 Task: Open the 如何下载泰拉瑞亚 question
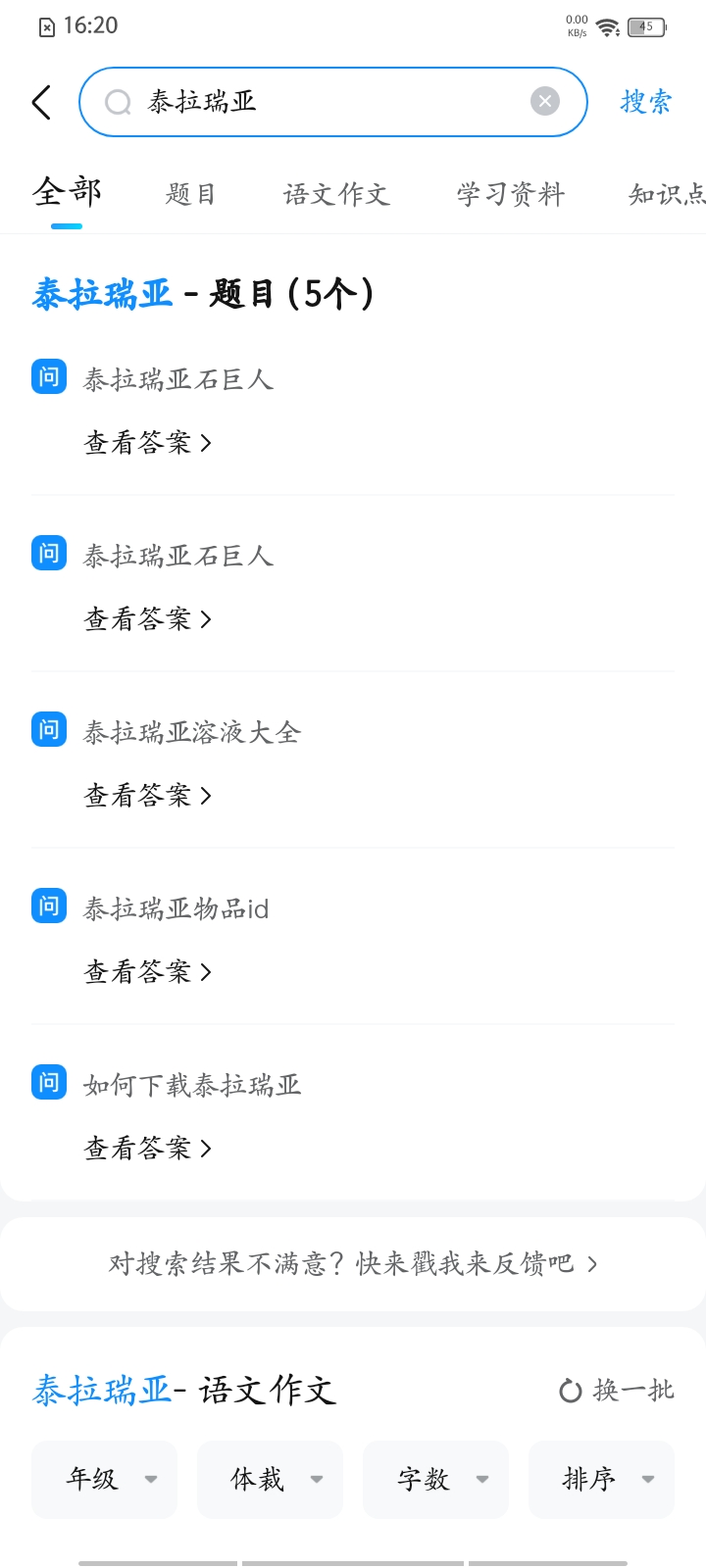click(x=192, y=1085)
